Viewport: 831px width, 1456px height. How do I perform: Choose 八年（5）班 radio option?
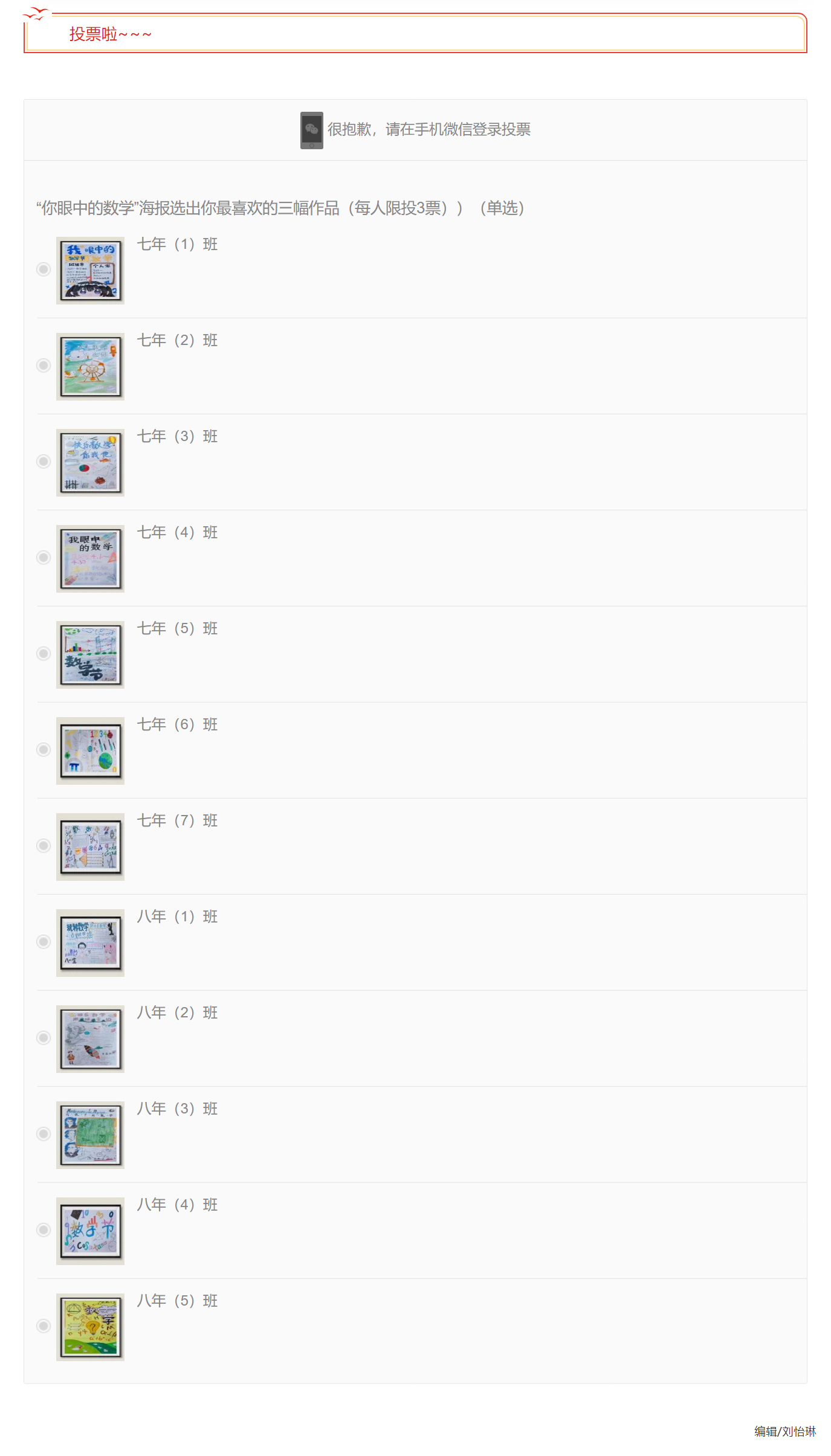coord(44,1326)
